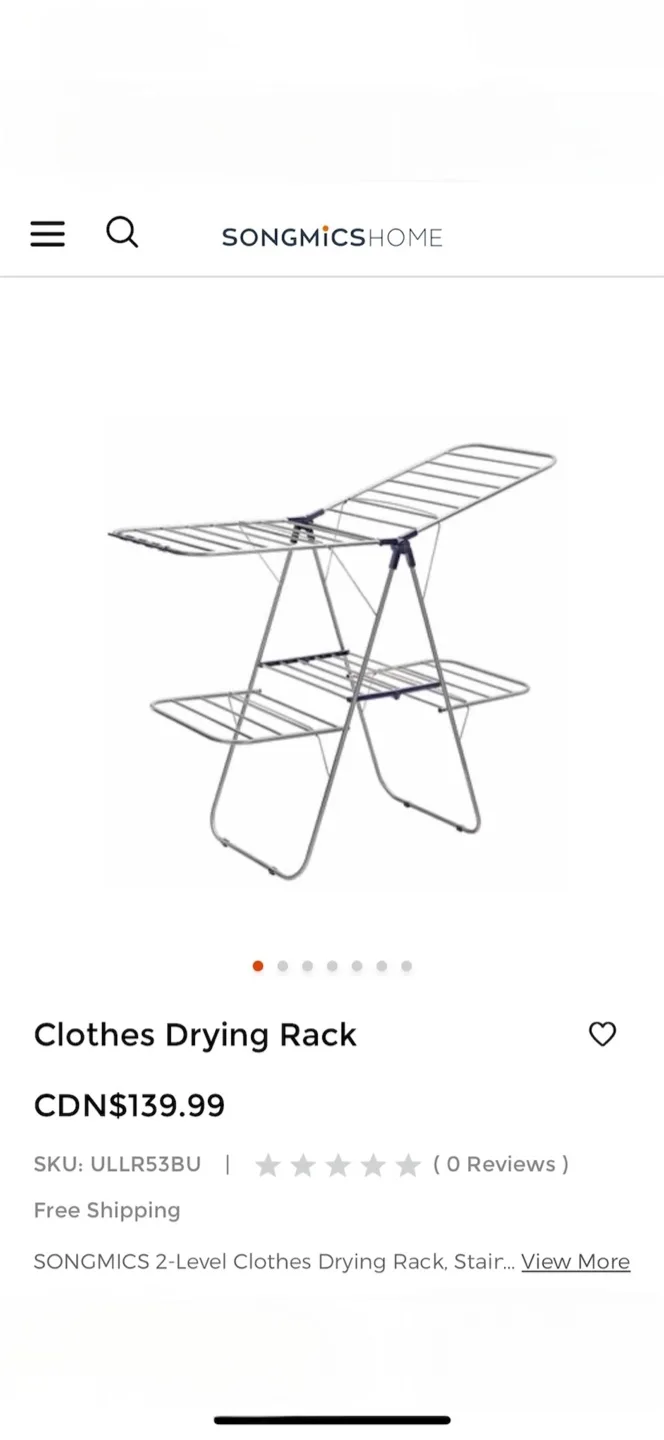The height and width of the screenshot is (1440, 664).
Task: Go to the SONGMICS HOME homepage
Action: tap(332, 237)
